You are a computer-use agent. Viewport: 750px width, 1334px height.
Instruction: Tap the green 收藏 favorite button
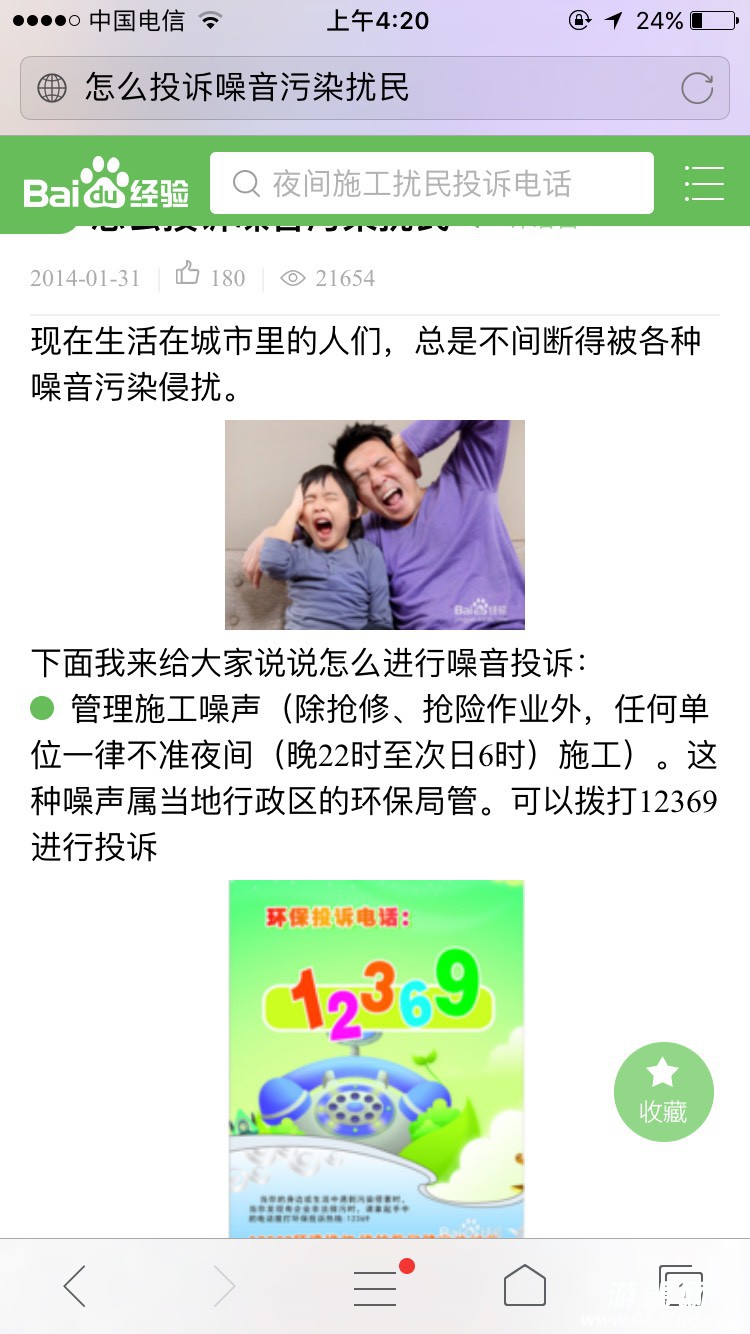pyautogui.click(x=663, y=1092)
